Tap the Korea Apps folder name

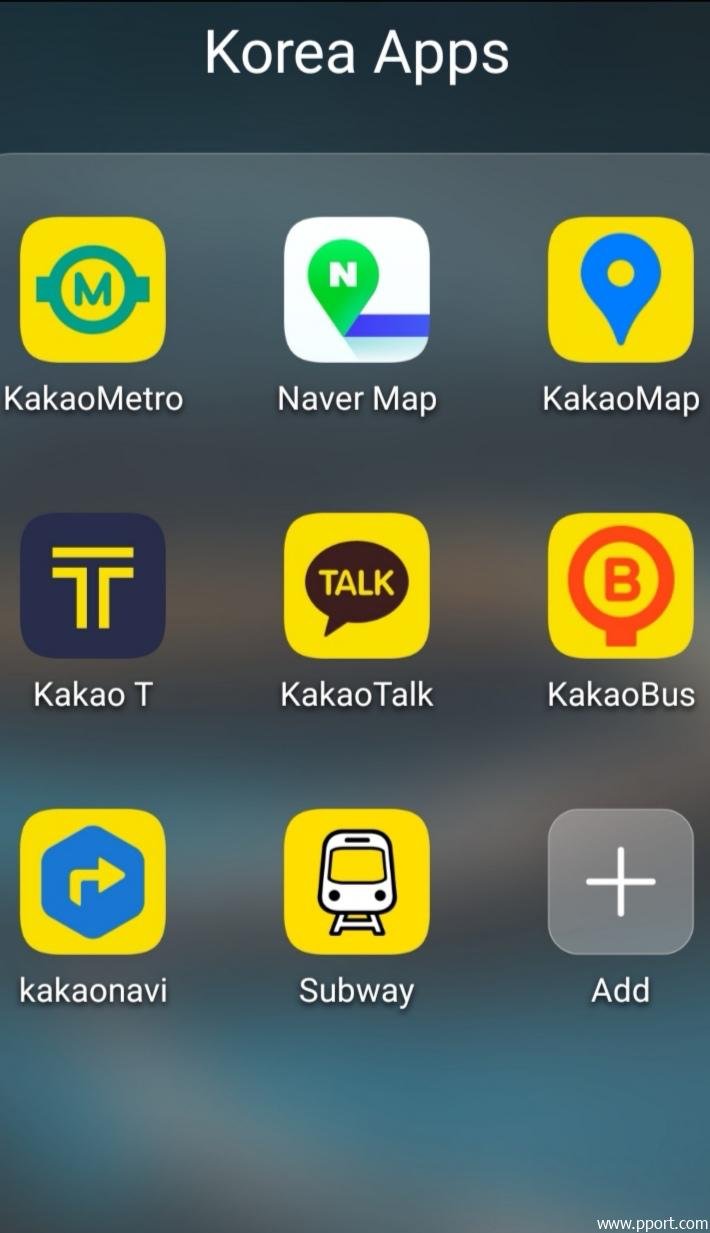point(357,52)
